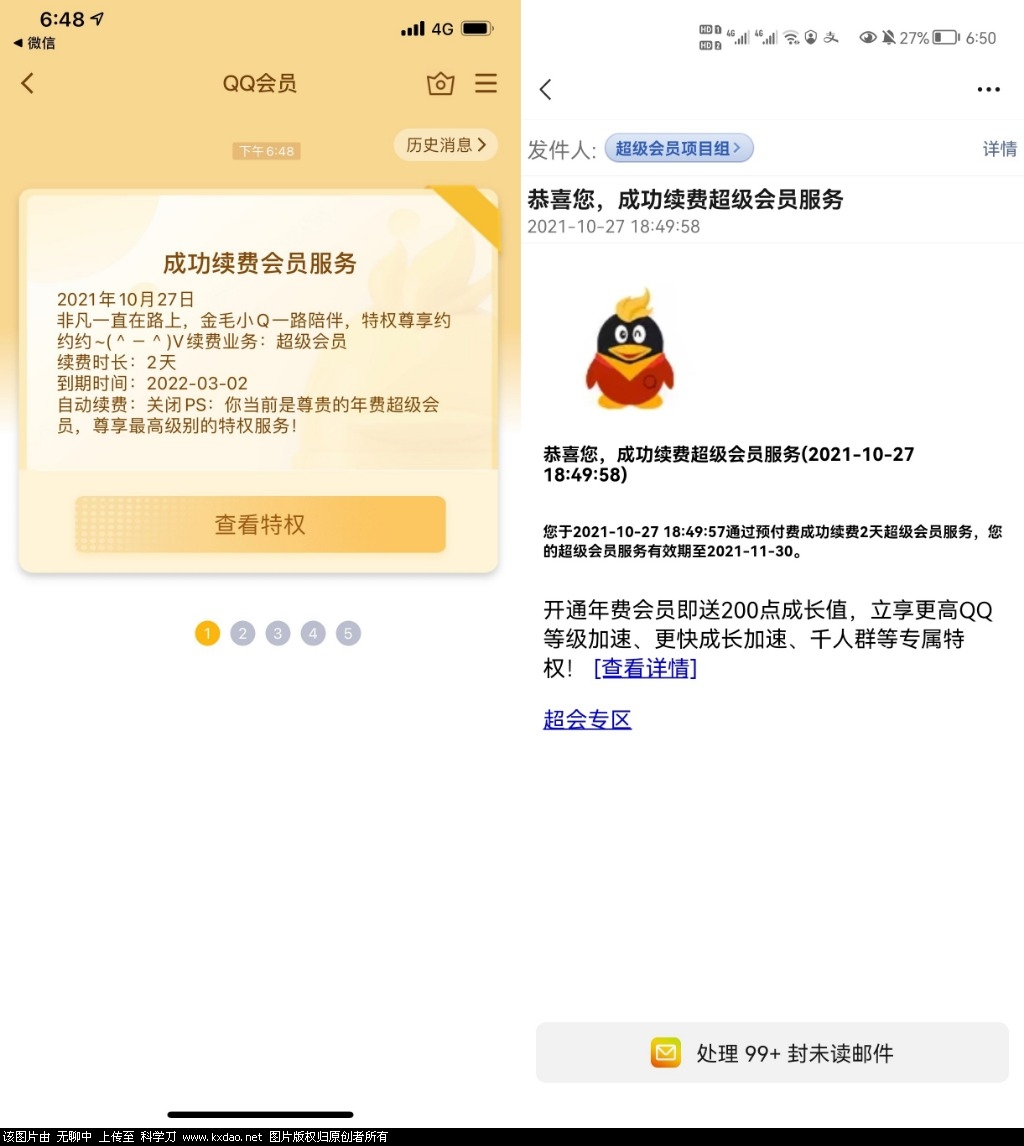
Task: Open the hamburger menu in QQ会员 header
Action: (x=486, y=84)
